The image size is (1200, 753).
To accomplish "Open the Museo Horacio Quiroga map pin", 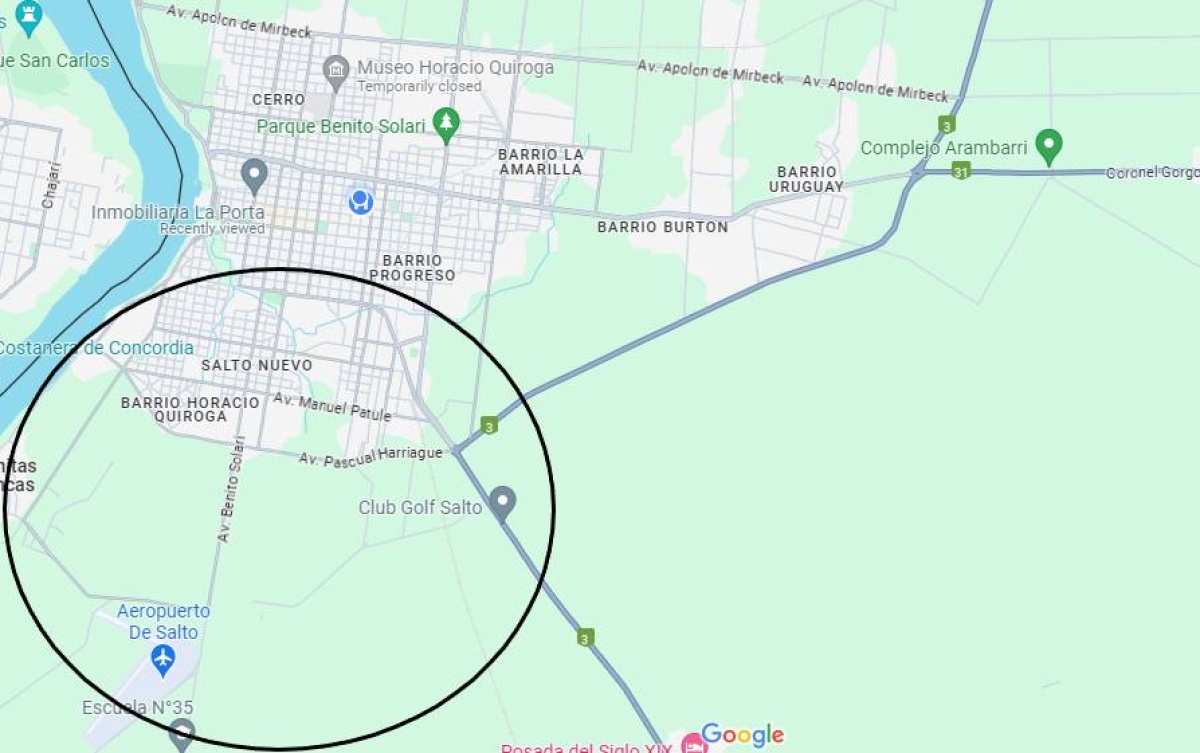I will click(x=336, y=69).
